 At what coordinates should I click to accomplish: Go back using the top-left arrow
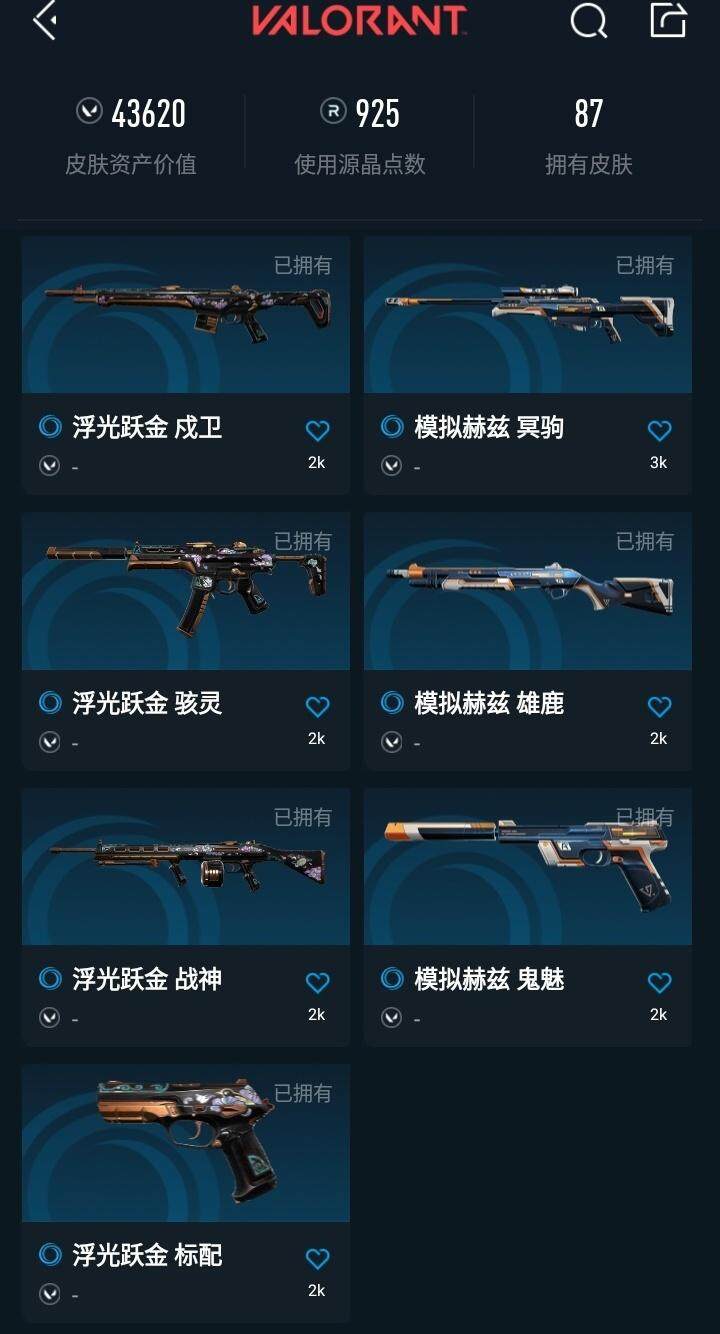45,21
